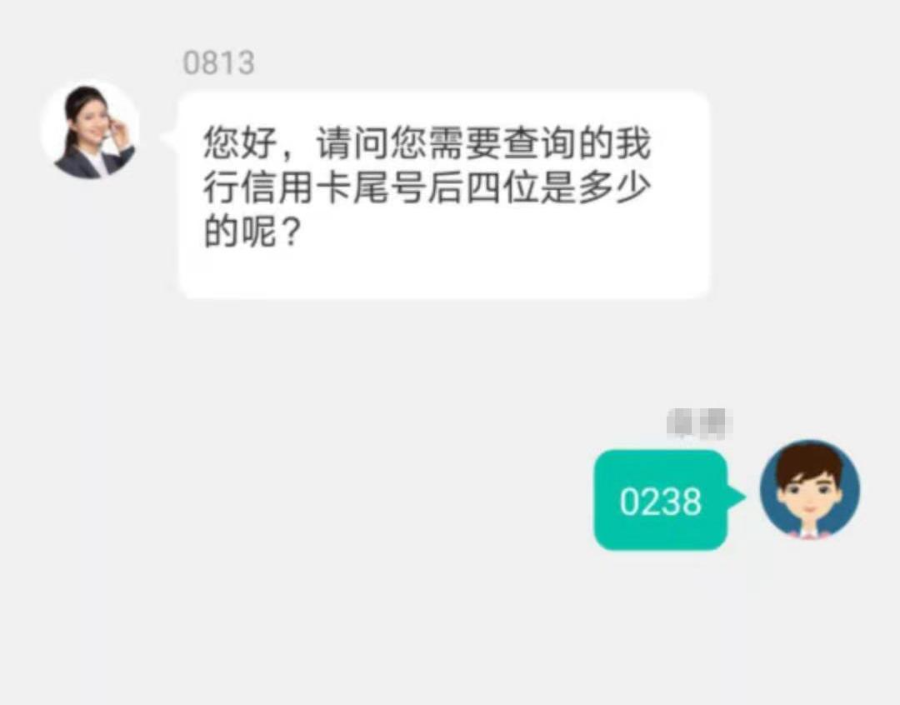Open your own profile avatar

coord(809,490)
